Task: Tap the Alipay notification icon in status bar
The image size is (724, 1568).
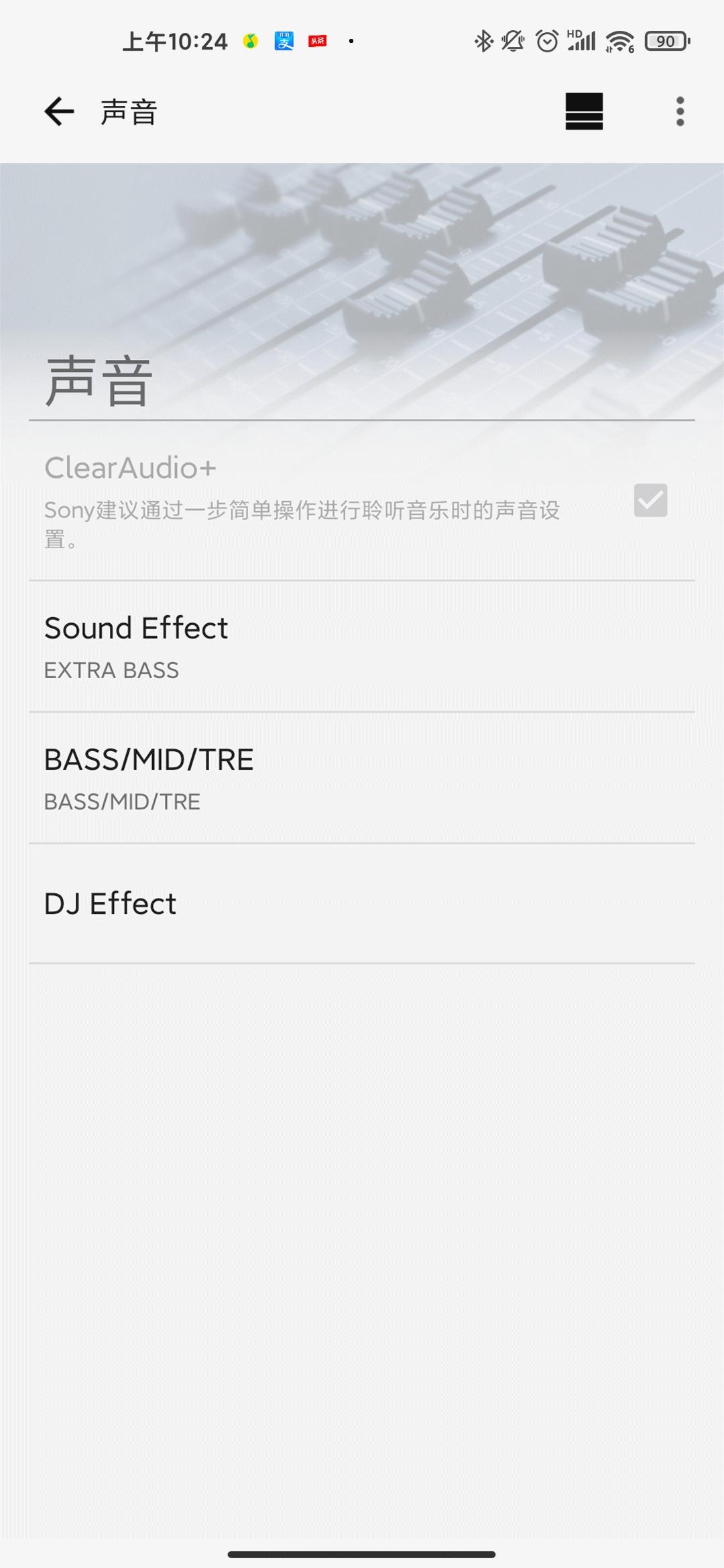Action: pyautogui.click(x=282, y=40)
